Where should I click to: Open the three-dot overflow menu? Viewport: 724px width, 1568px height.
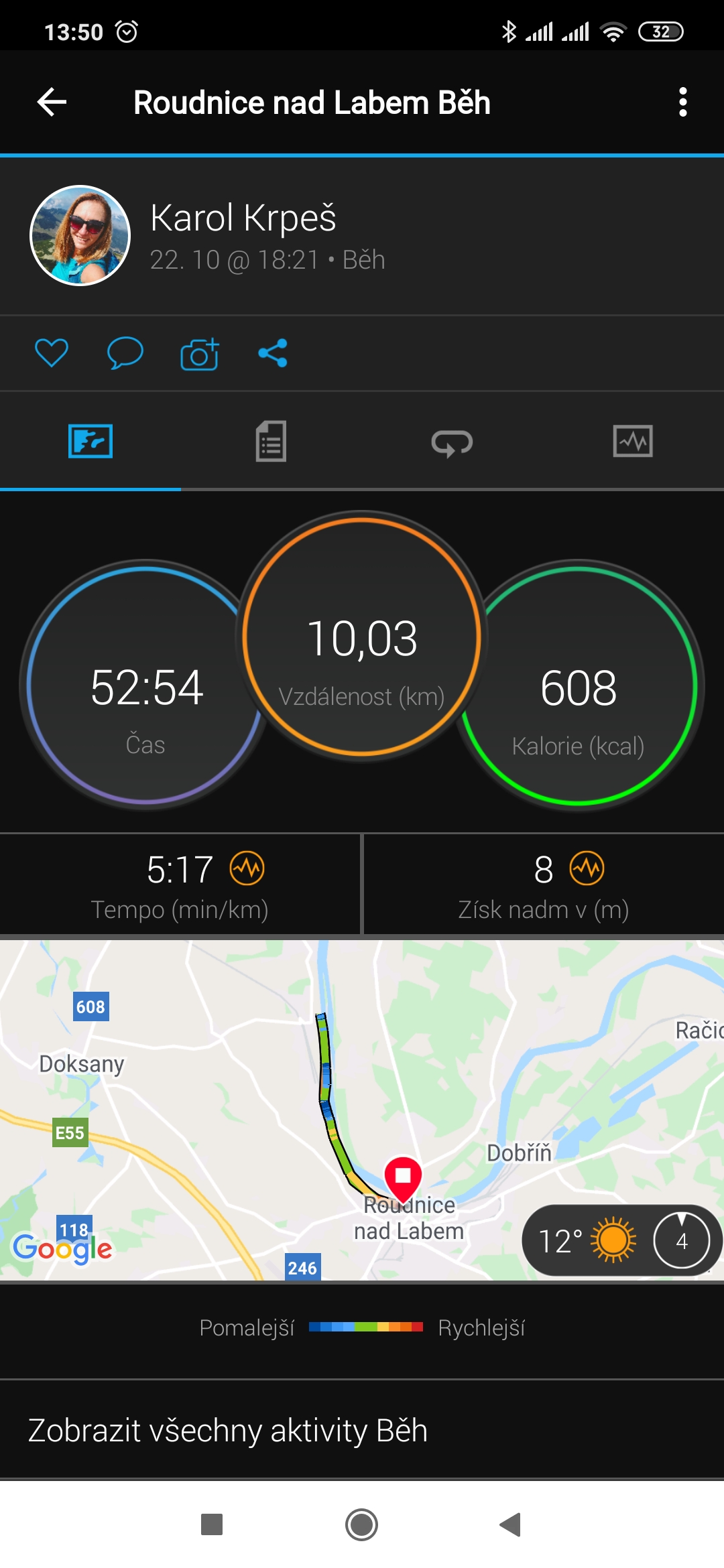pyautogui.click(x=682, y=103)
